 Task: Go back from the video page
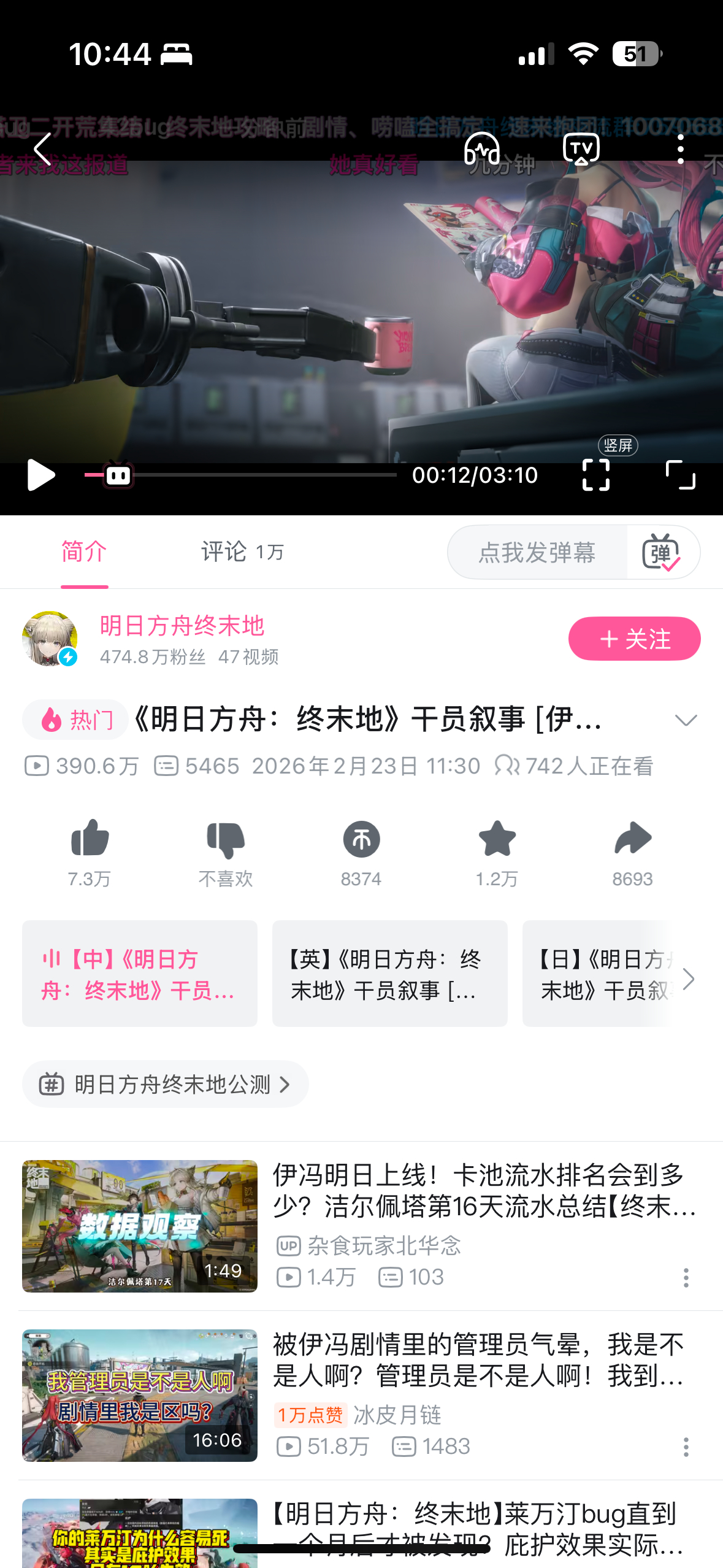coord(42,149)
